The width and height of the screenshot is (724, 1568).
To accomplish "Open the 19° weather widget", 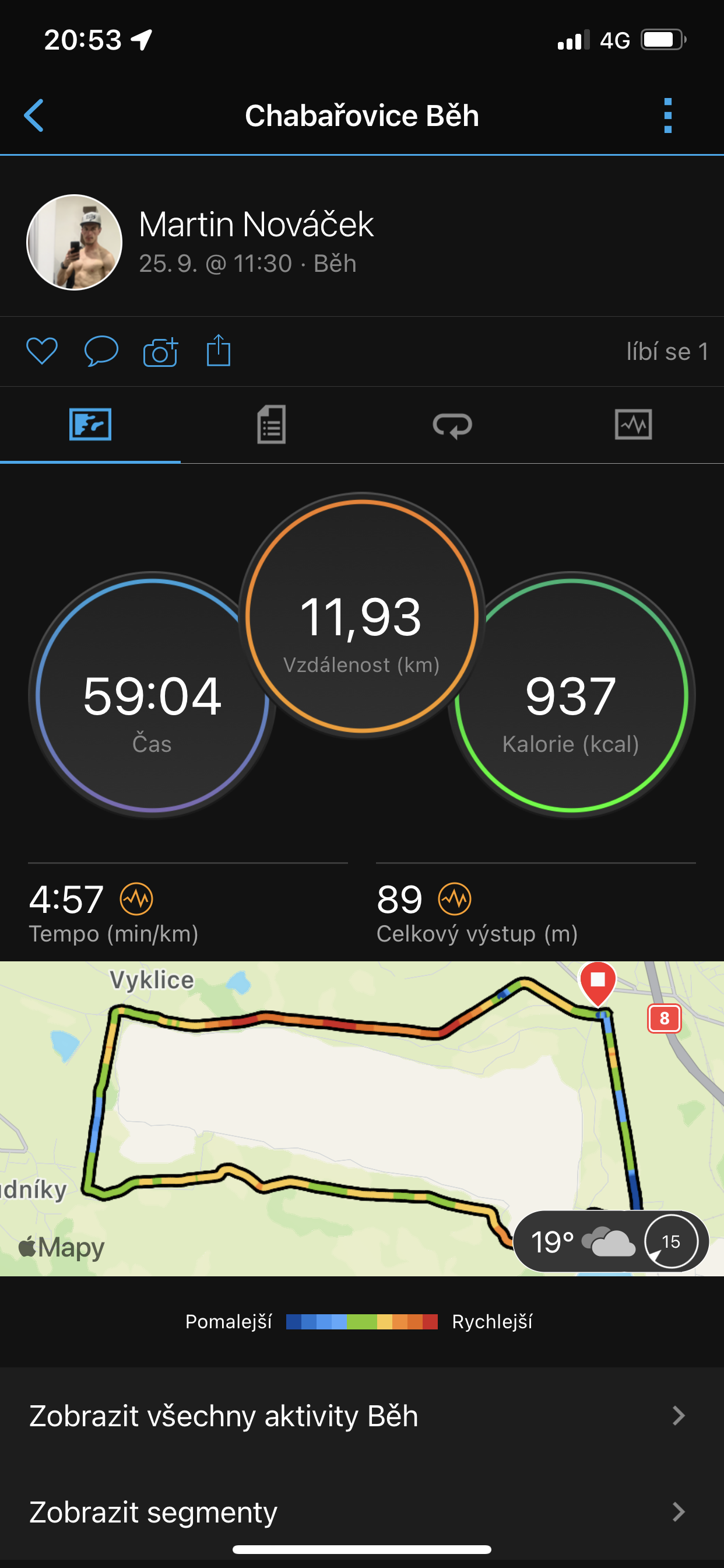I will coord(611,1241).
